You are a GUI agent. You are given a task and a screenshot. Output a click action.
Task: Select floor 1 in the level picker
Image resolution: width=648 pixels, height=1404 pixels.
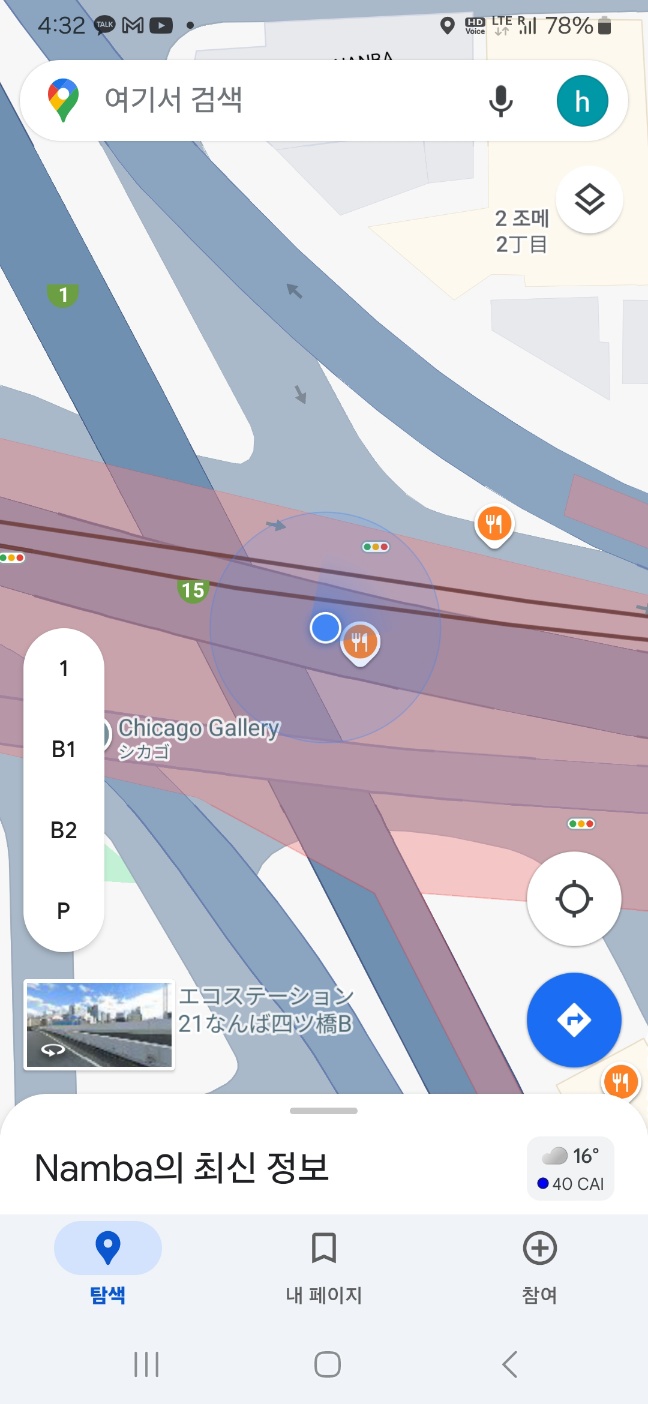(63, 669)
